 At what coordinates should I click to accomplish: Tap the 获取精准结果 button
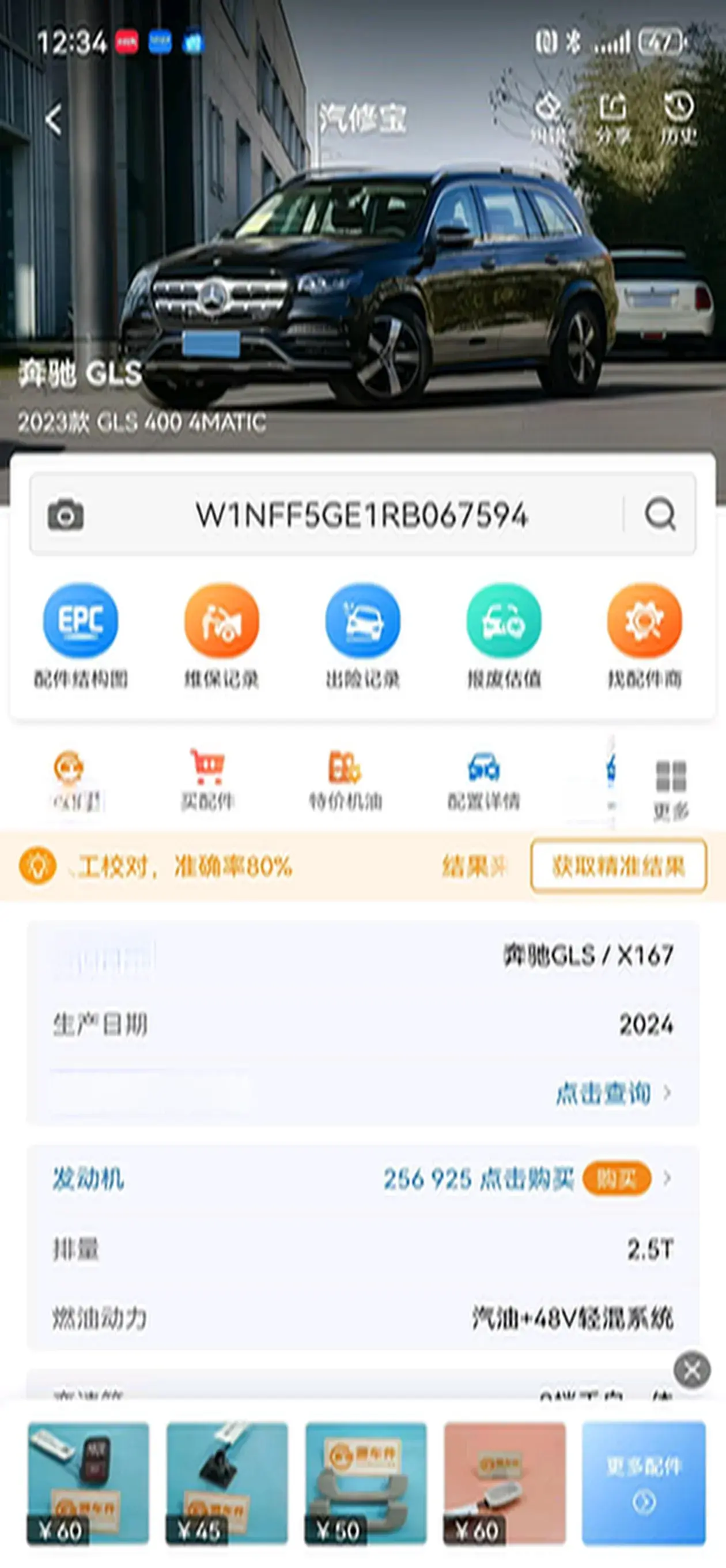(618, 865)
